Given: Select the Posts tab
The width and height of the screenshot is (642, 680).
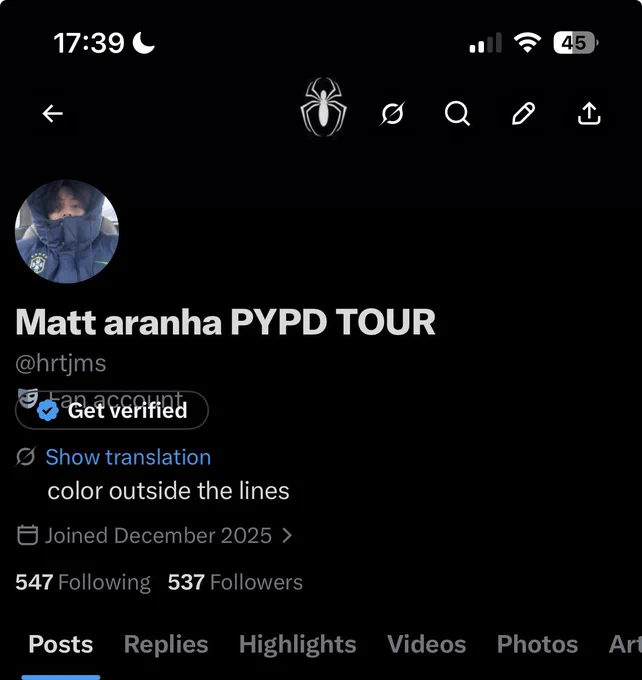Looking at the screenshot, I should coord(61,644).
